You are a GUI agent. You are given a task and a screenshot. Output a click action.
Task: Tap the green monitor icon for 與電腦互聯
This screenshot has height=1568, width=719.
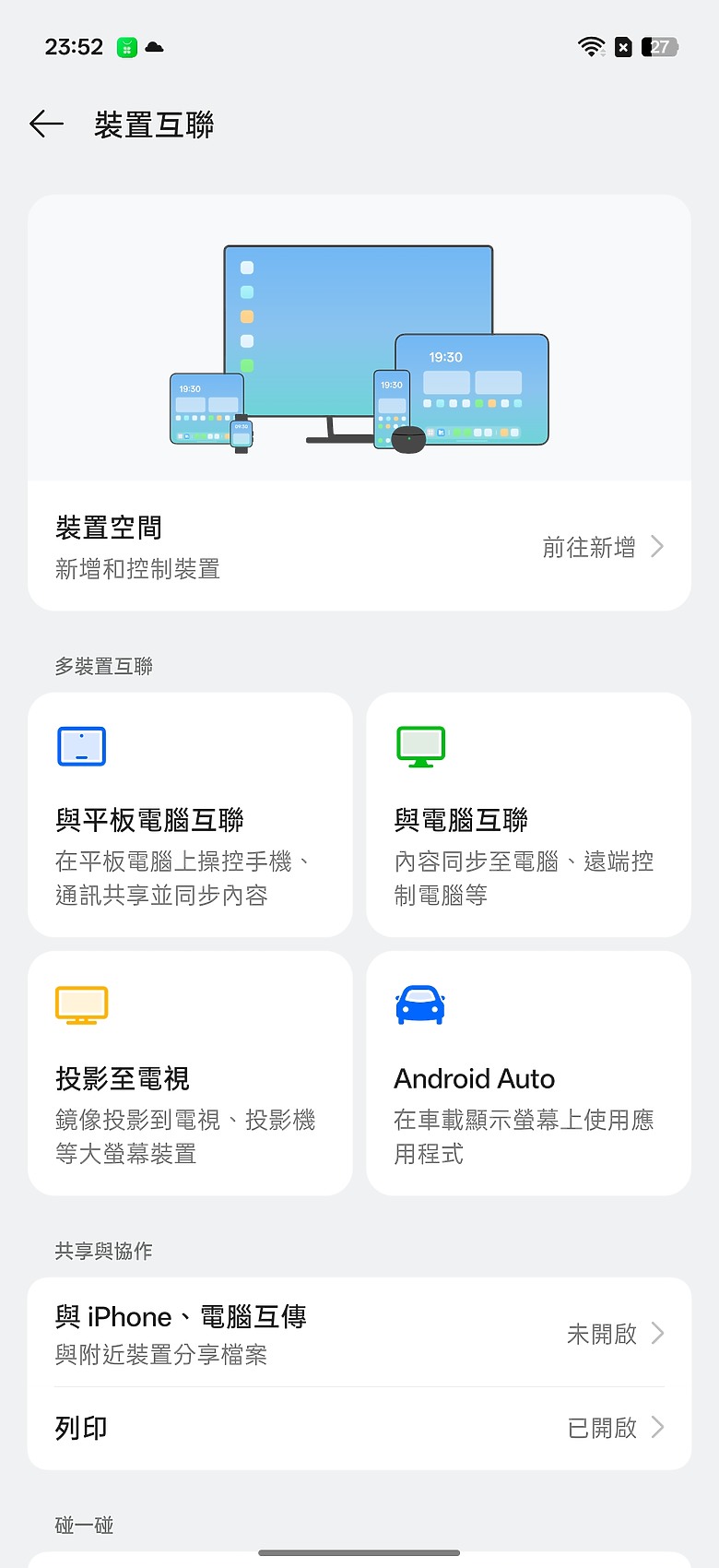[x=420, y=745]
